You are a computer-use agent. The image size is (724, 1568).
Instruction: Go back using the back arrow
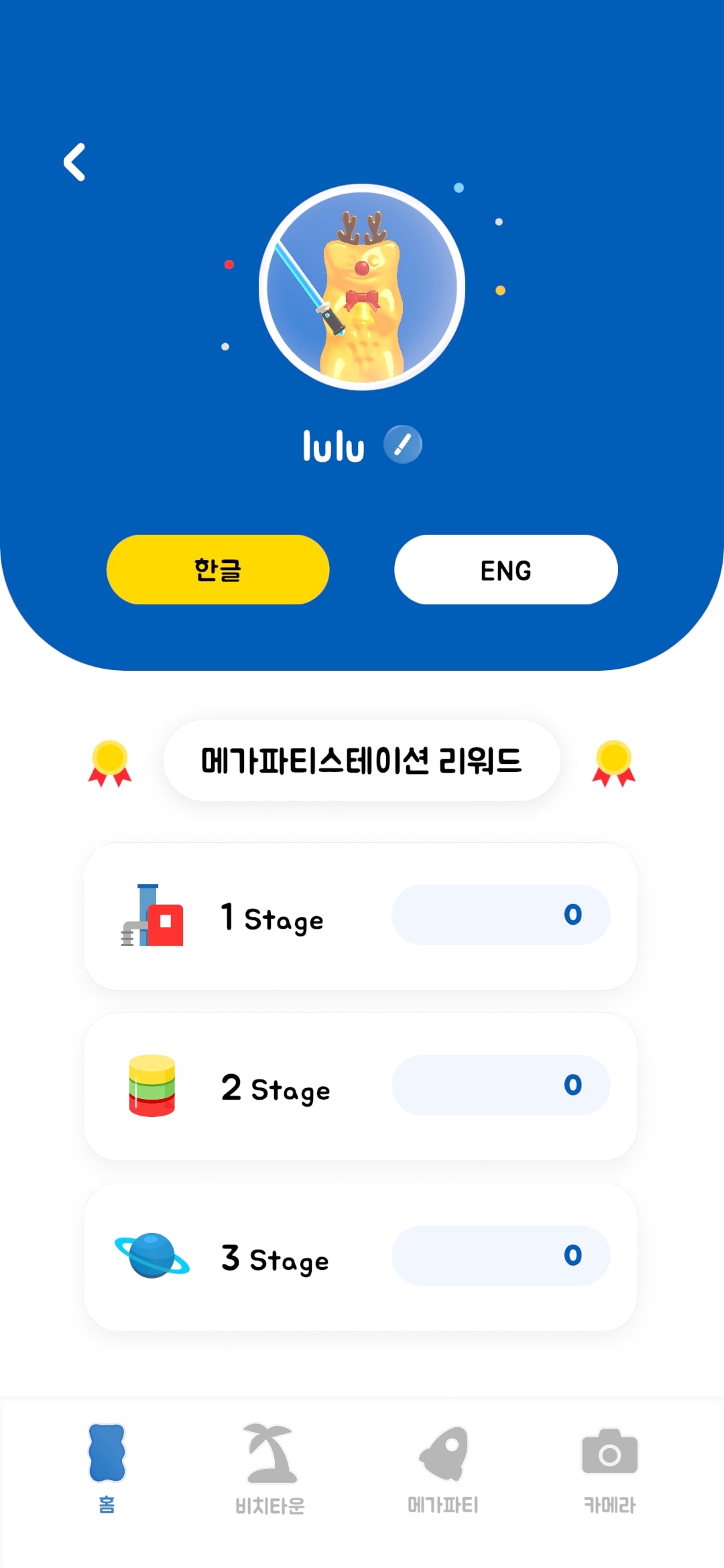coord(74,161)
